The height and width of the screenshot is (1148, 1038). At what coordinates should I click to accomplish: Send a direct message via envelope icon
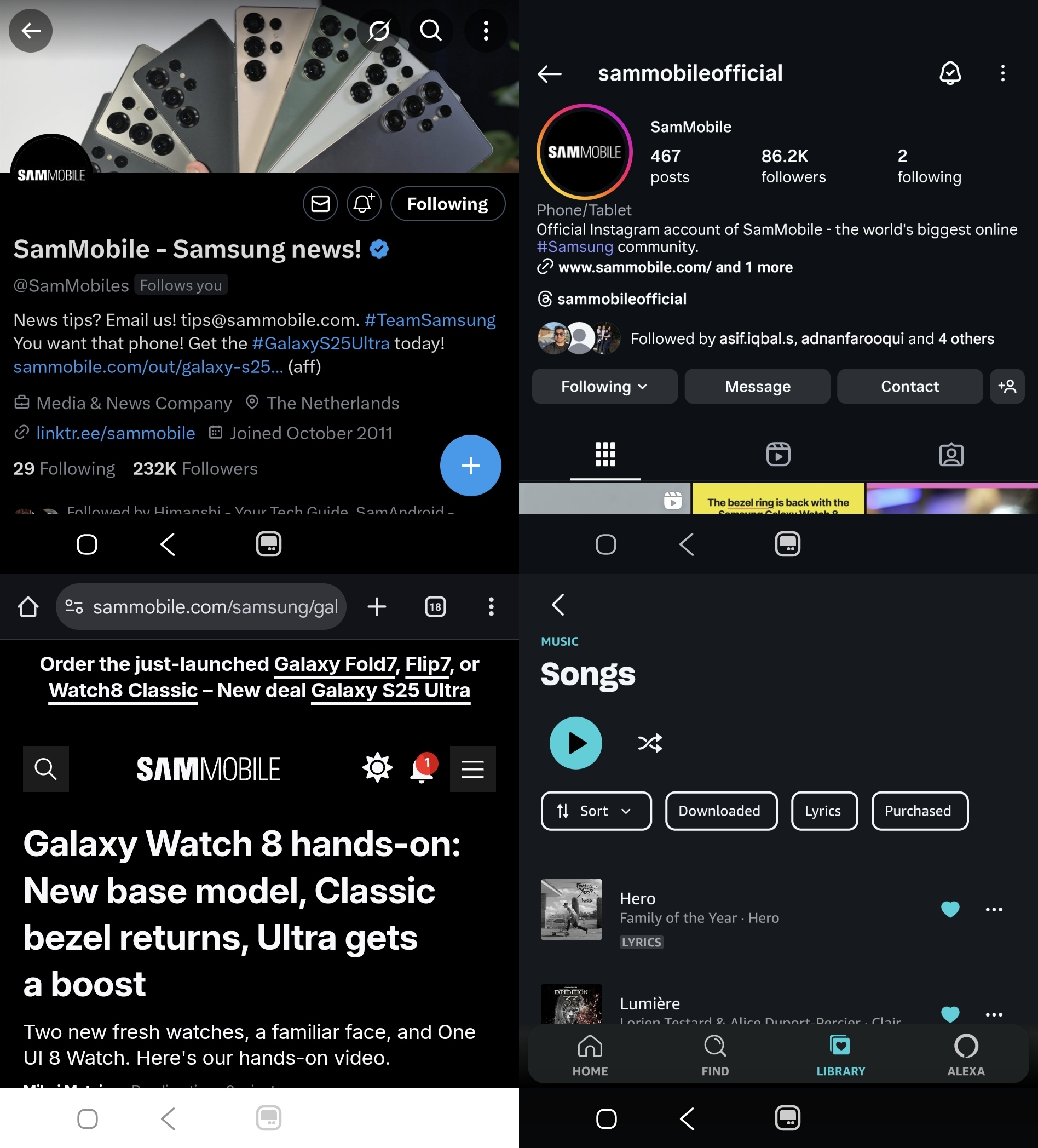(320, 204)
